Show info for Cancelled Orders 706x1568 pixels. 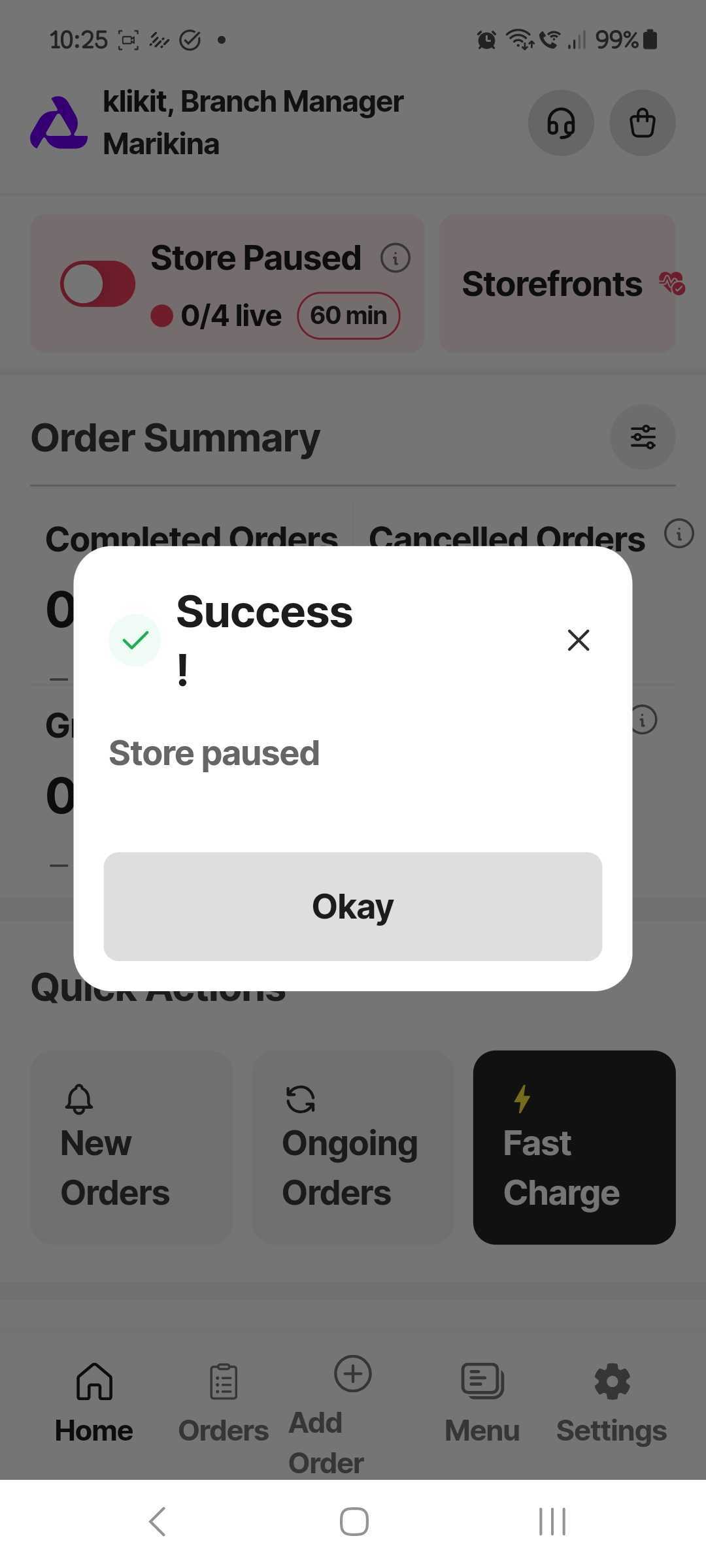pyautogui.click(x=679, y=534)
